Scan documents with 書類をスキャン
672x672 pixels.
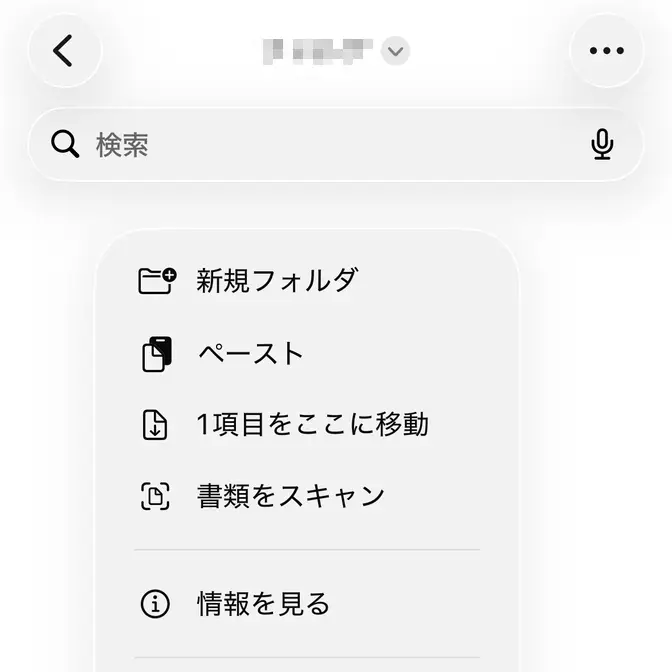[x=290, y=496]
